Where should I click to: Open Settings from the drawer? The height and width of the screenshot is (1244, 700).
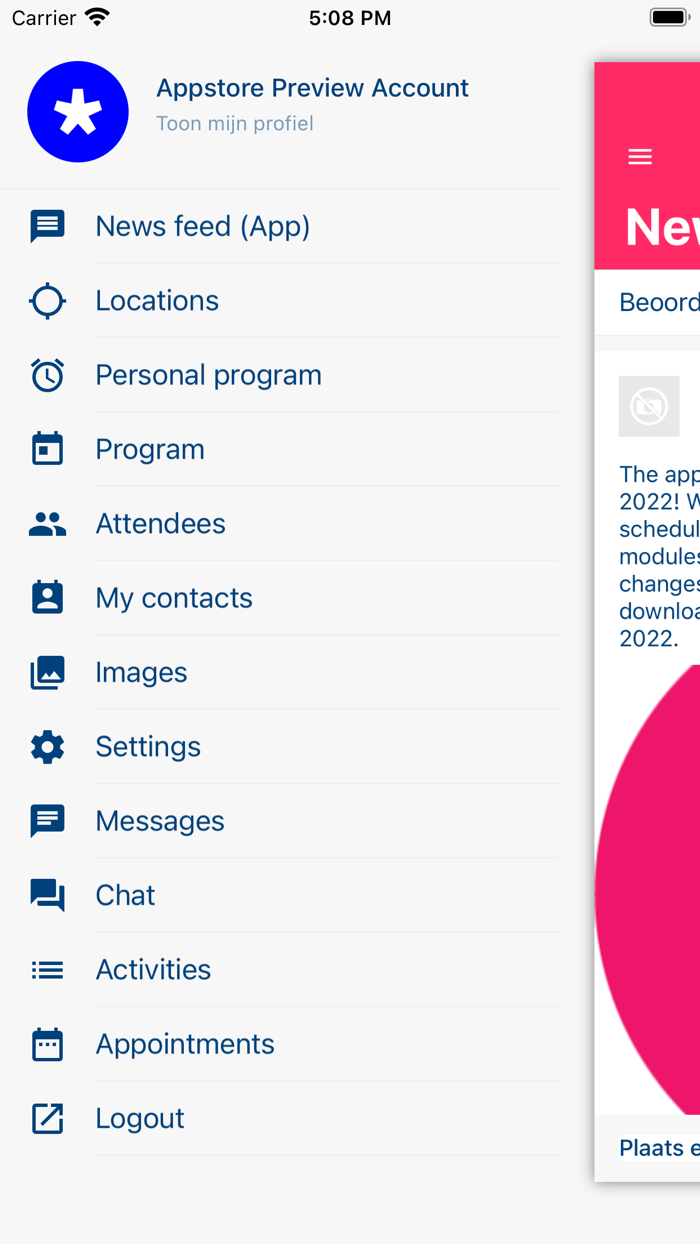point(148,746)
